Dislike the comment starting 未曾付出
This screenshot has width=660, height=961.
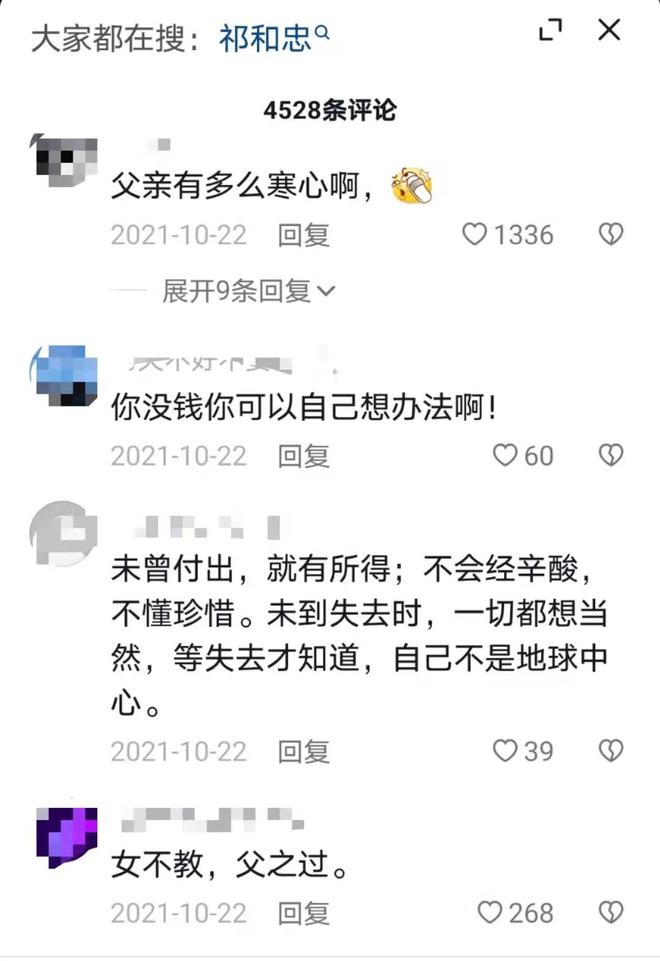click(x=610, y=751)
